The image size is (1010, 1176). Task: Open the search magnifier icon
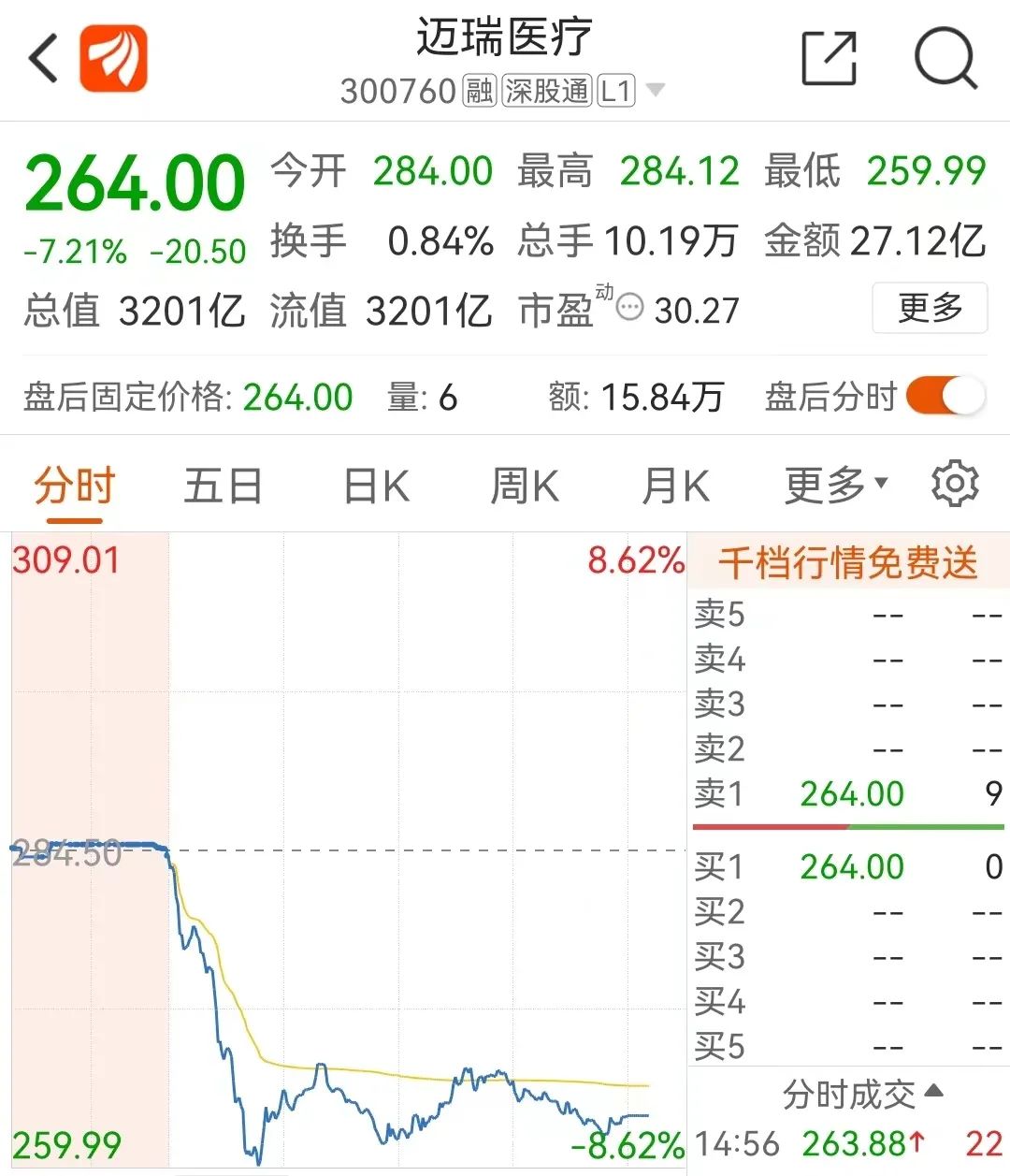pyautogui.click(x=945, y=58)
